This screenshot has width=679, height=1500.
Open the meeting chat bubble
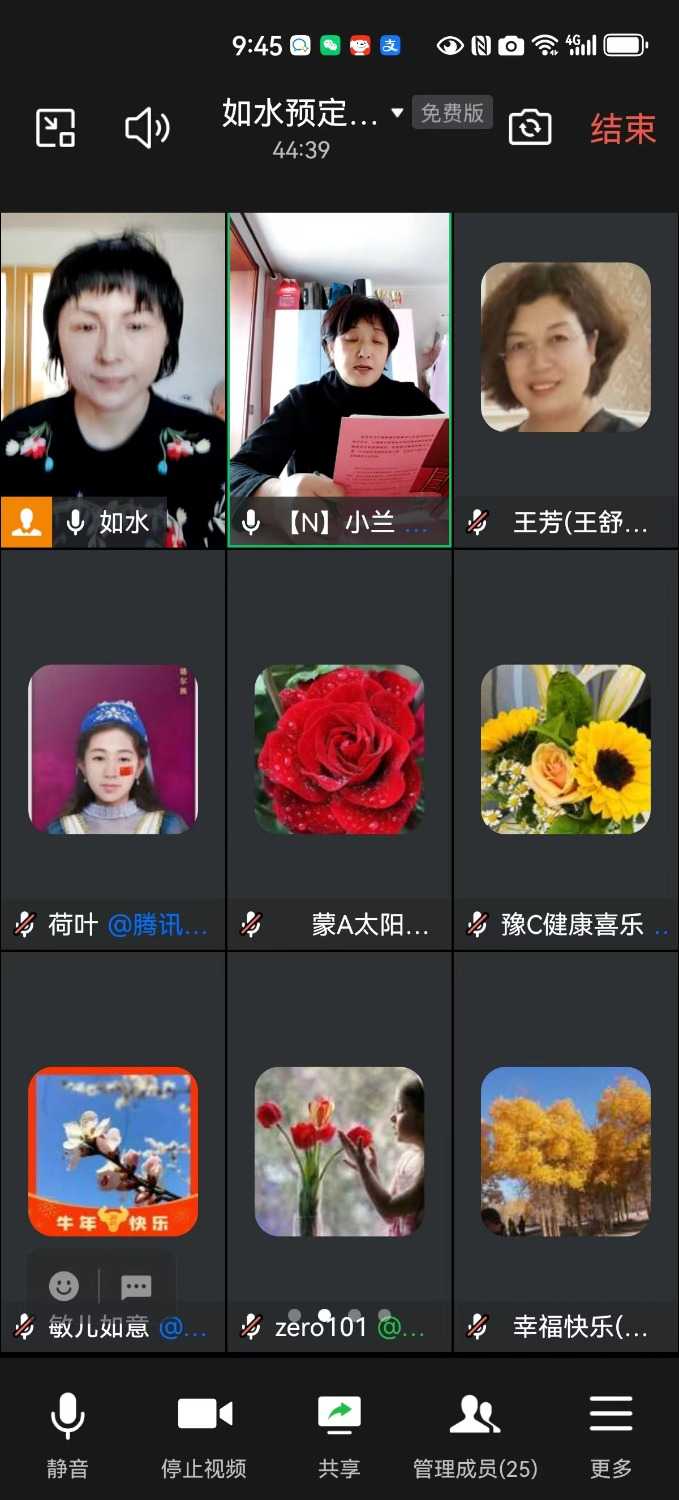(136, 1286)
